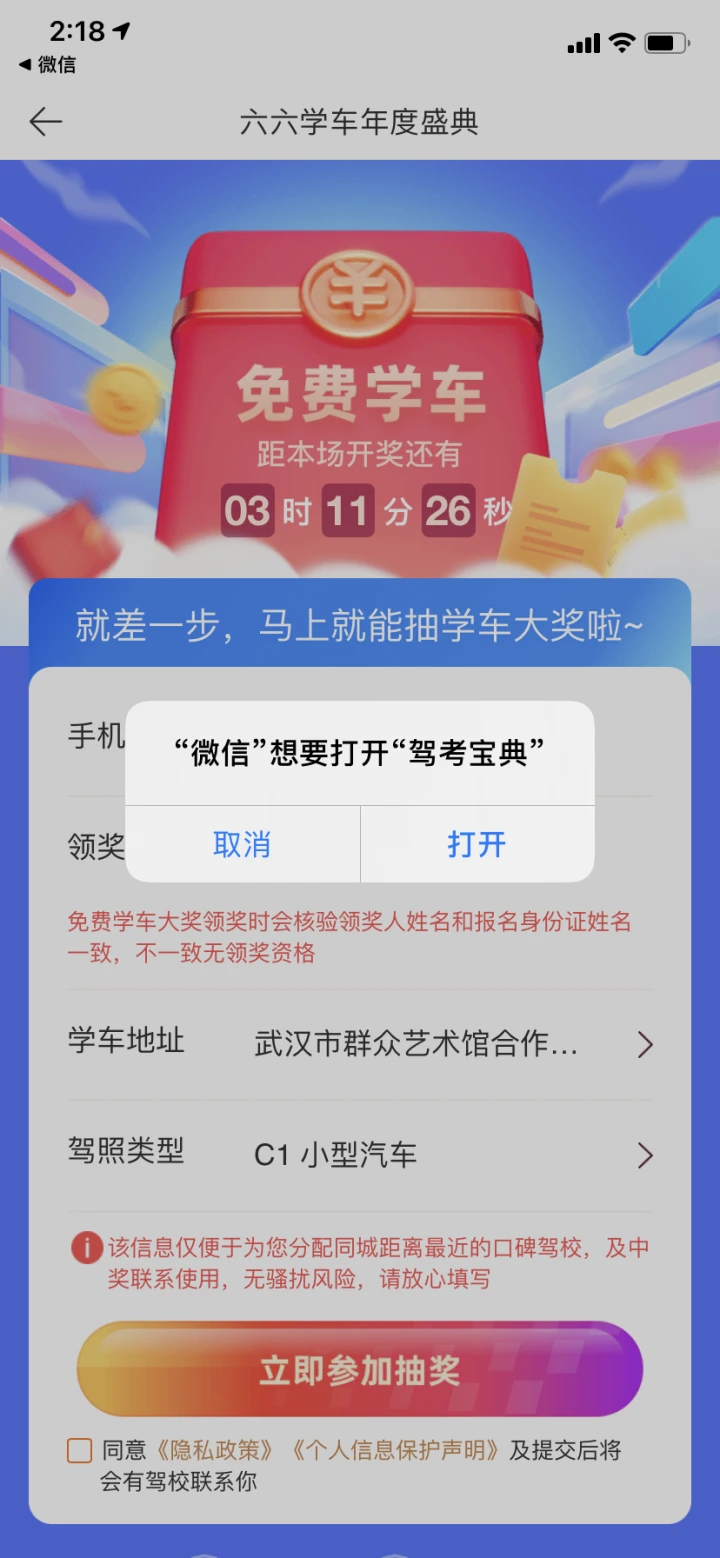The width and height of the screenshot is (720, 1558).
Task: Tap 打开 to open 驾考宝典
Action: point(477,844)
